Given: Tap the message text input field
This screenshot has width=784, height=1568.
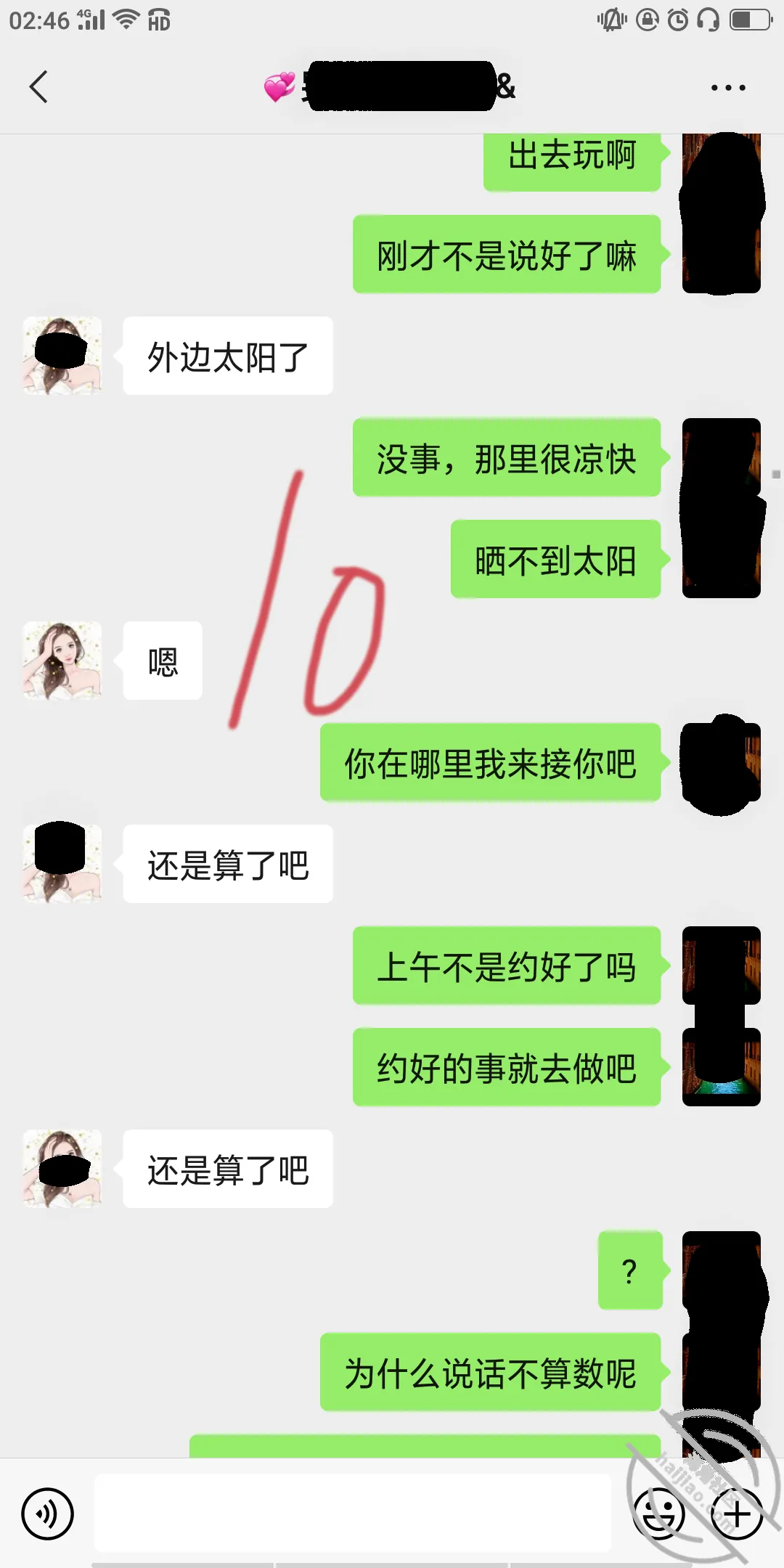Looking at the screenshot, I should [353, 1513].
